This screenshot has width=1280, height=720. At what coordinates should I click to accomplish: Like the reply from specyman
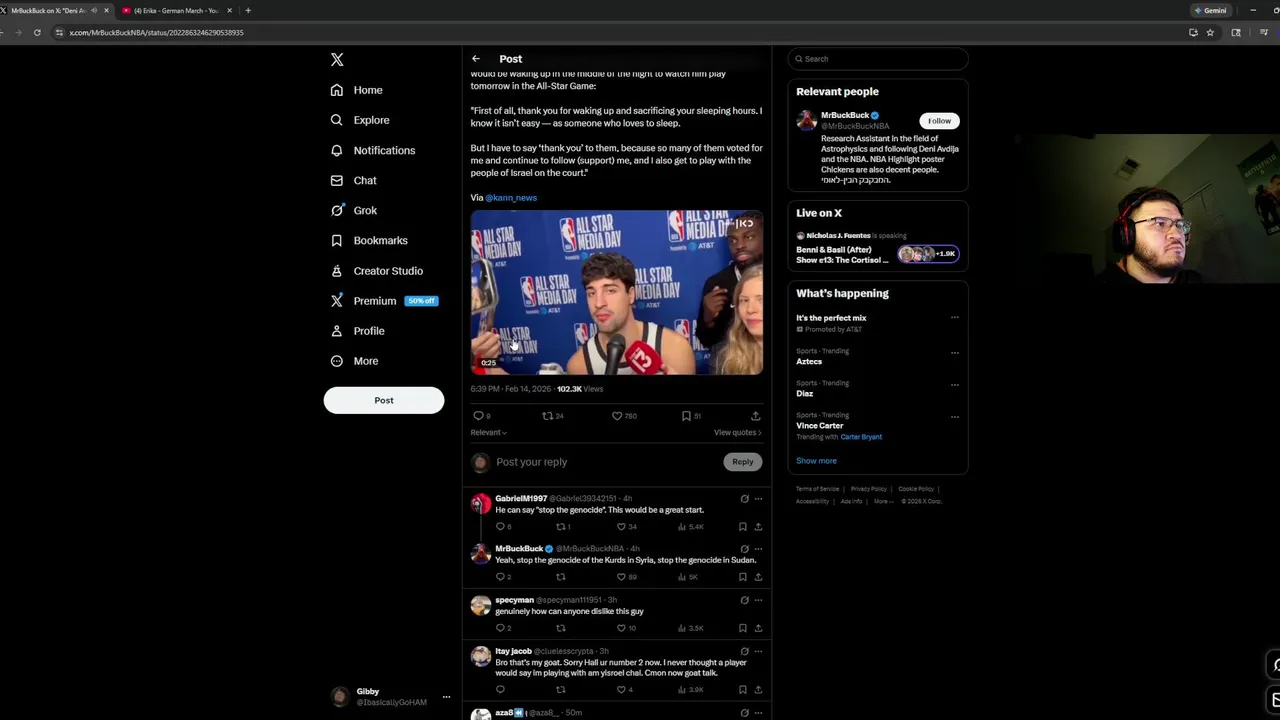[621, 628]
